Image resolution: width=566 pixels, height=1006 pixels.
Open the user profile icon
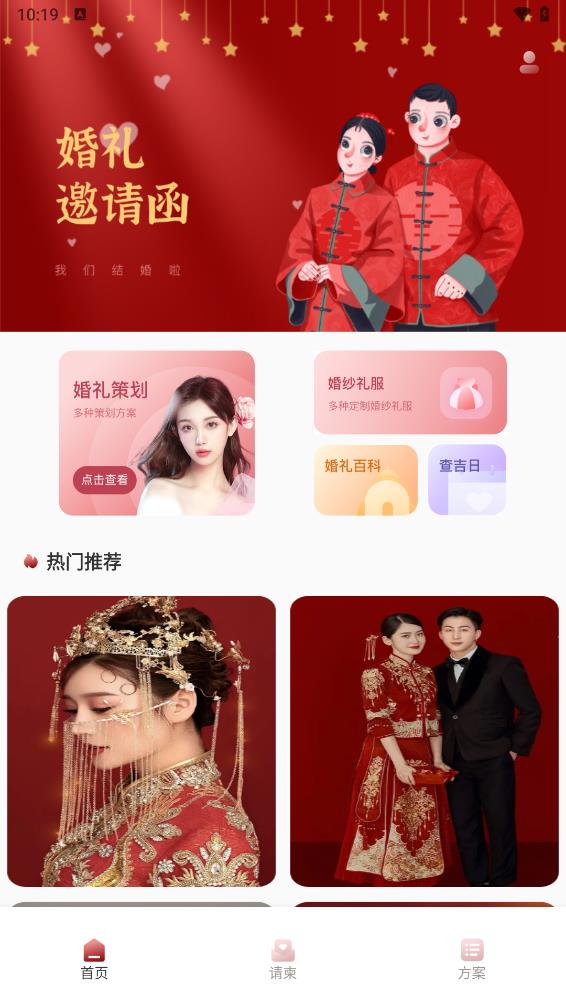pos(529,62)
